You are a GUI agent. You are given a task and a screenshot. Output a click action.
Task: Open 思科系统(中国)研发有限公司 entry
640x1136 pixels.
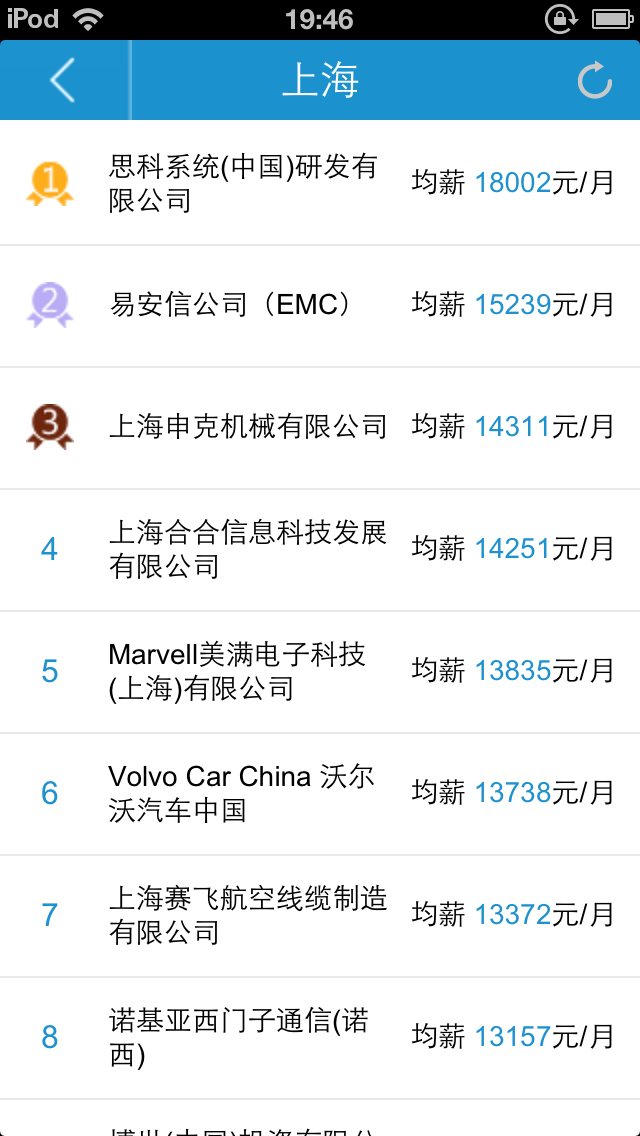coord(320,183)
